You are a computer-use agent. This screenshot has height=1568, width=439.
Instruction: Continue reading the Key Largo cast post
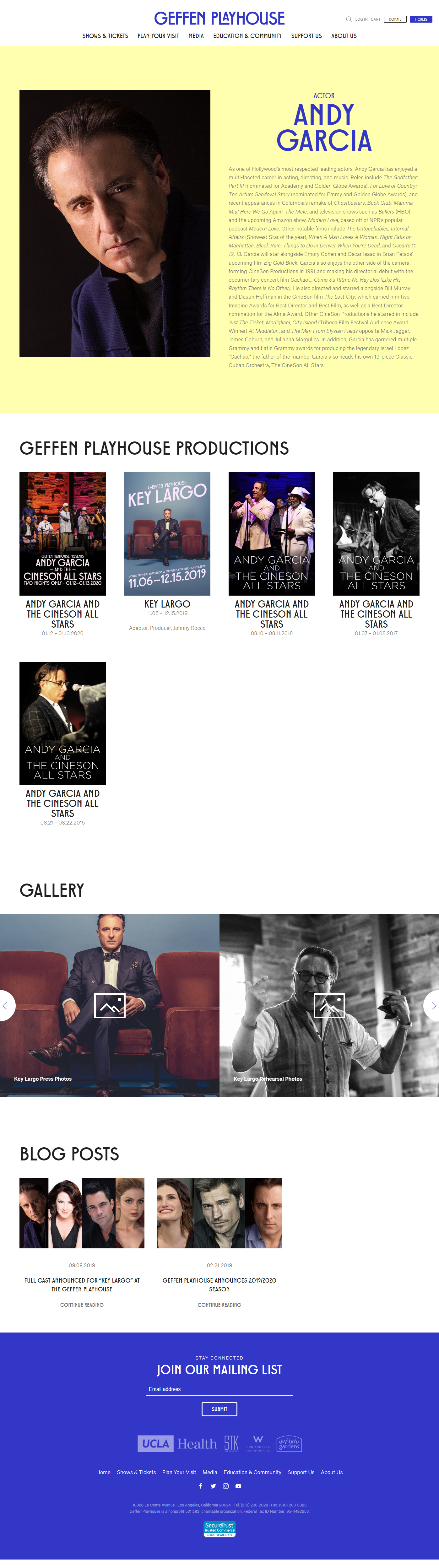82,1305
